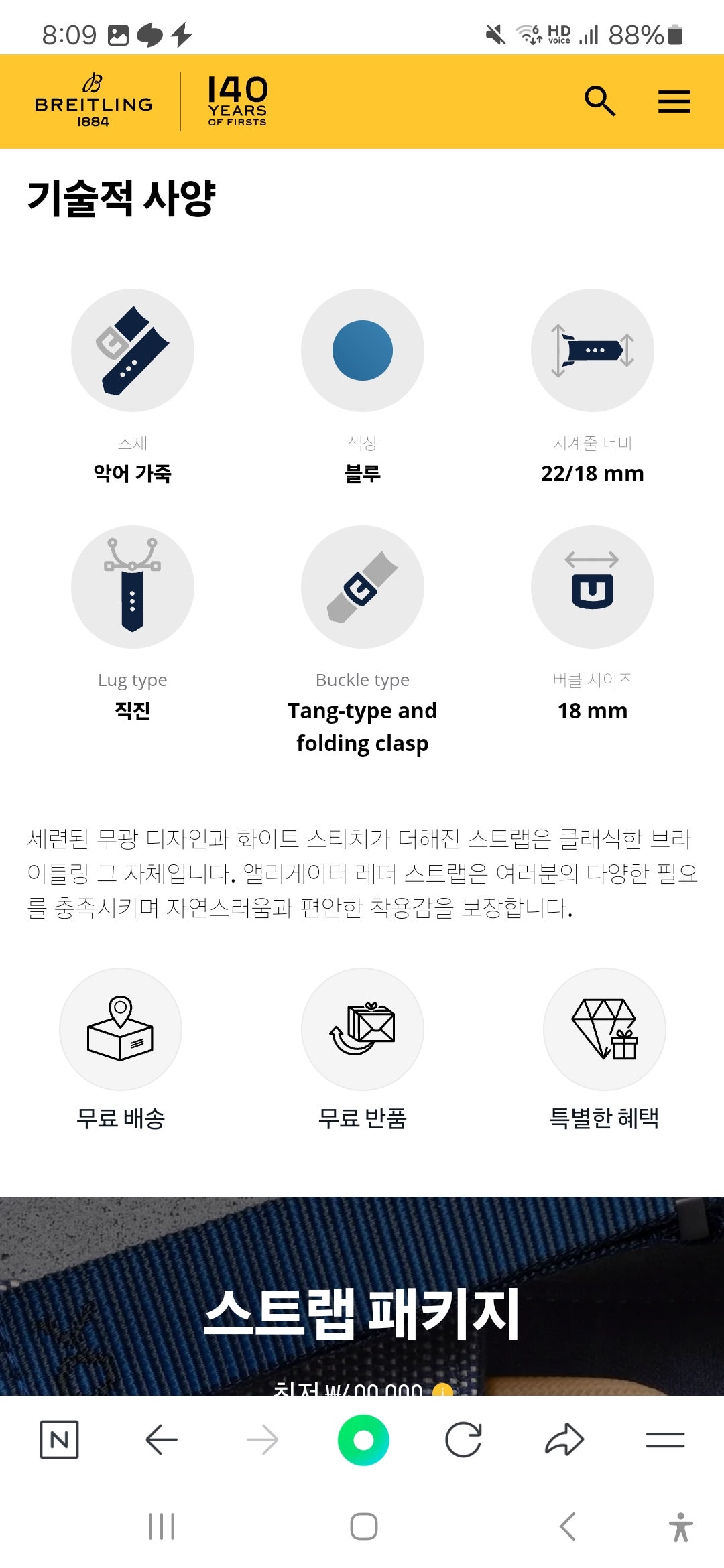Go to Breitling home via logo

click(94, 101)
